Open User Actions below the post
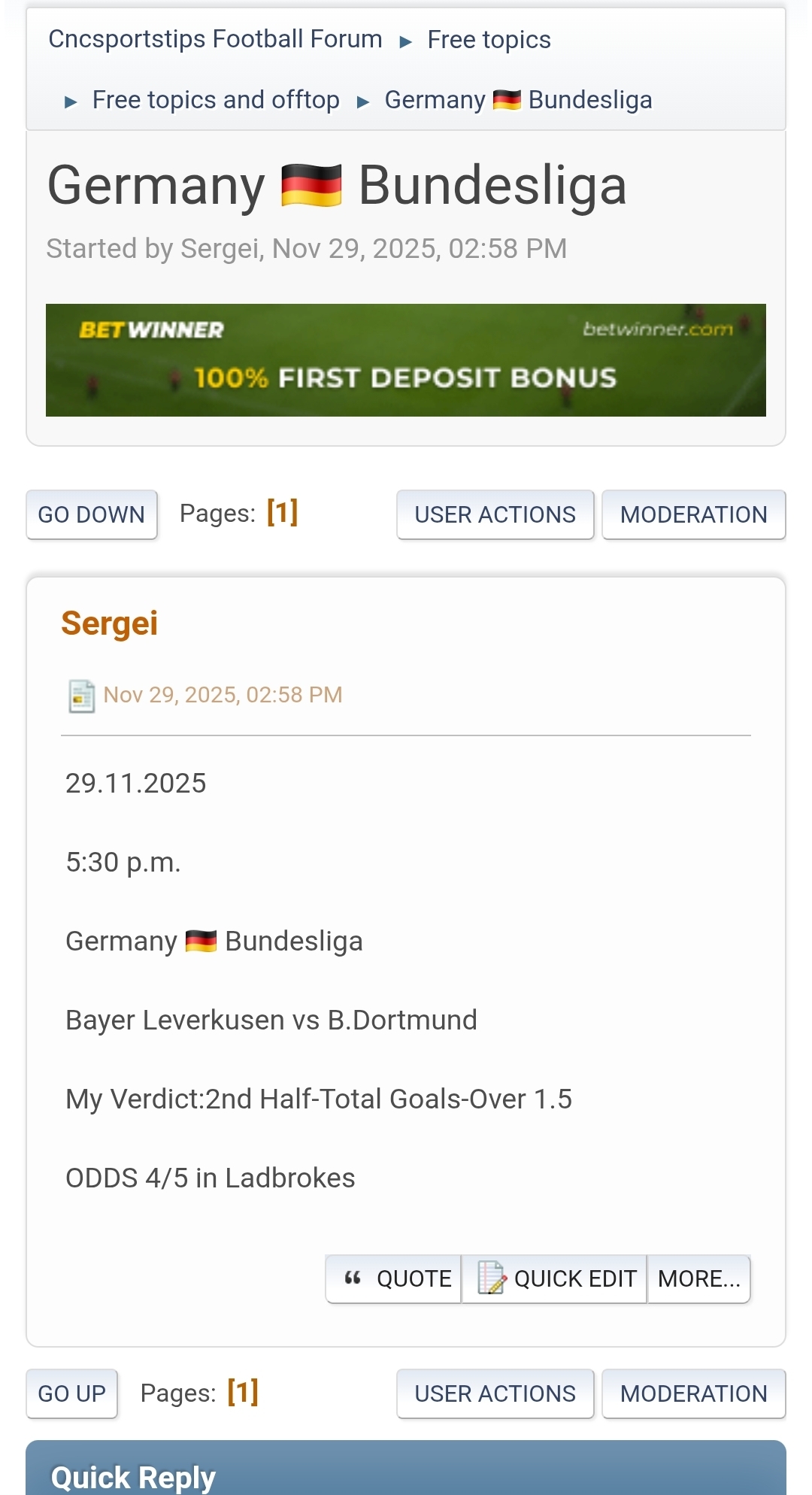This screenshot has width=812, height=1495. [x=495, y=1393]
